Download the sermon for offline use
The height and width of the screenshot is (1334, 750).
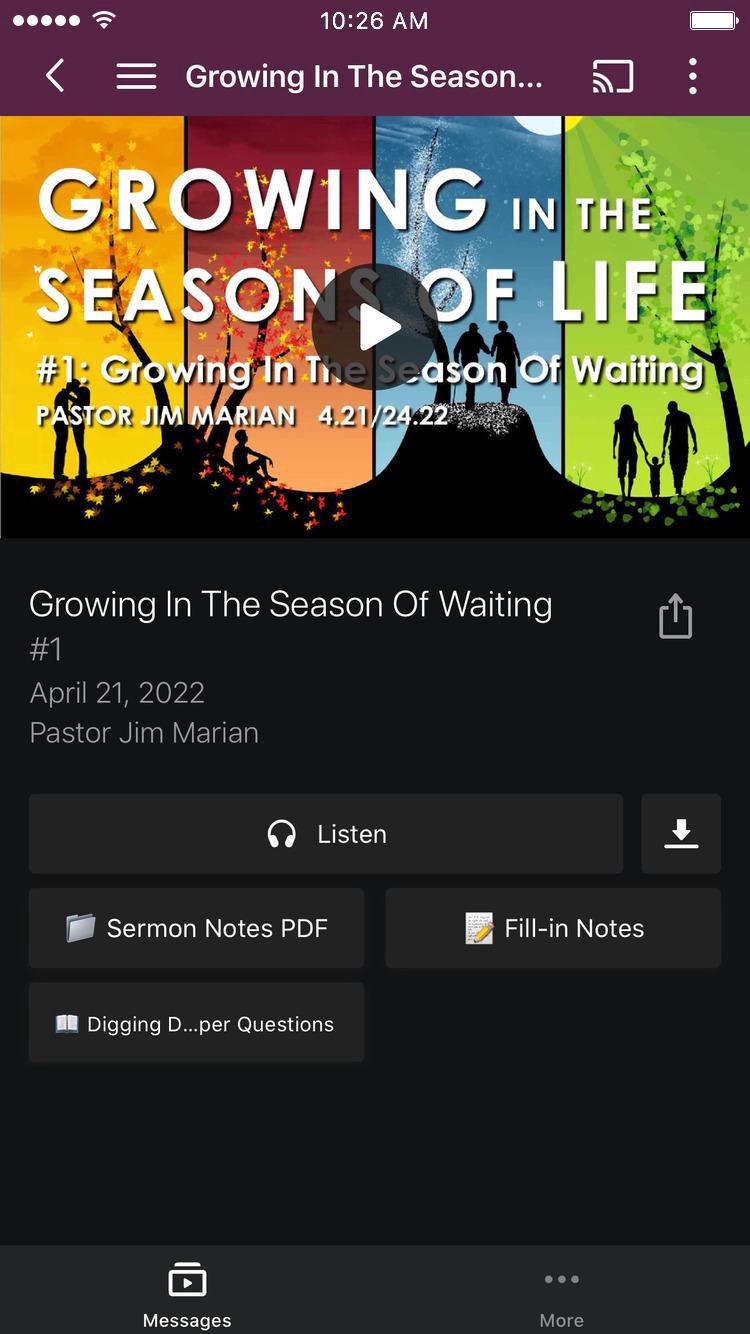(x=681, y=834)
